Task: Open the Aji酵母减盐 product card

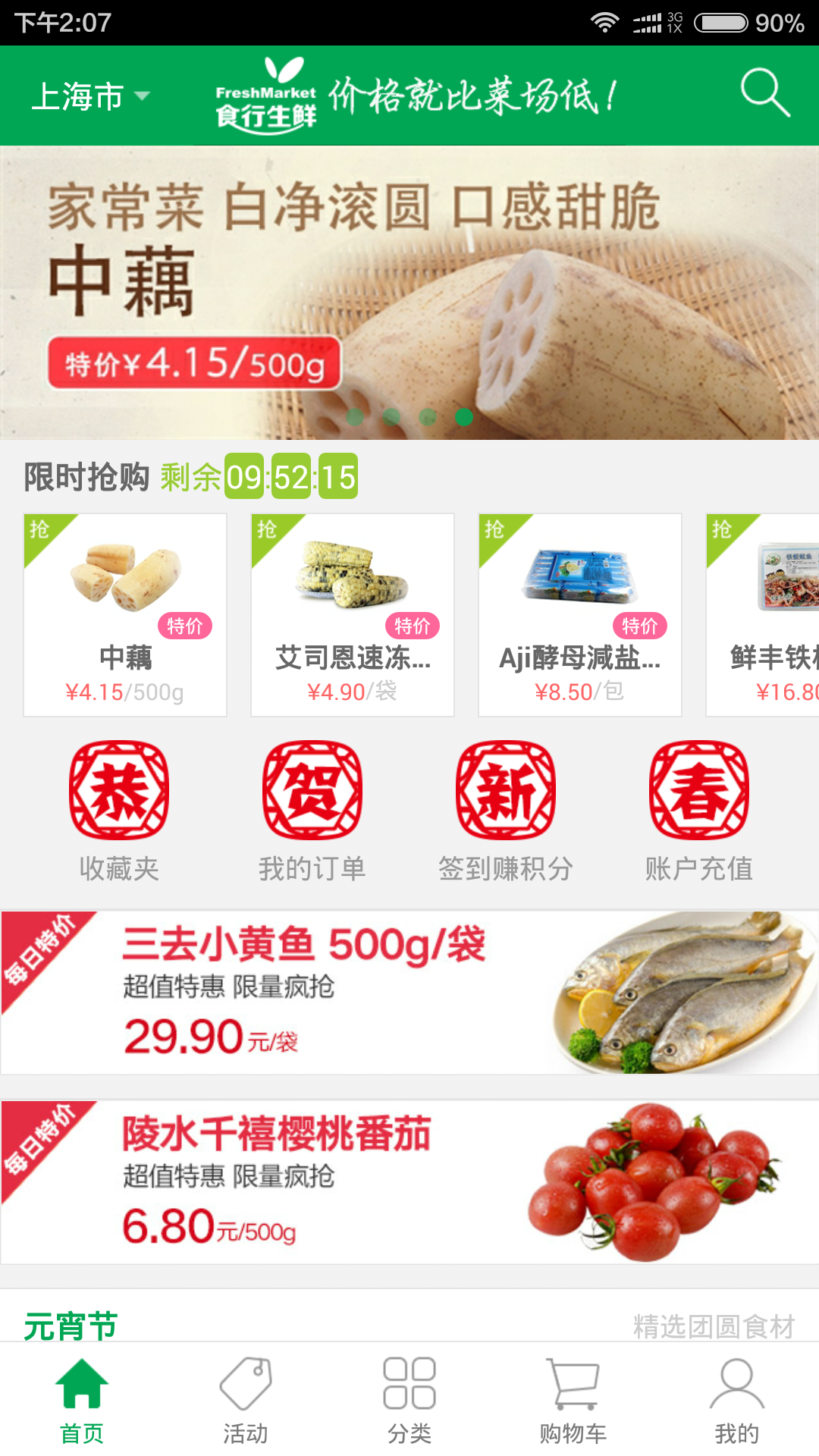Action: (x=580, y=614)
